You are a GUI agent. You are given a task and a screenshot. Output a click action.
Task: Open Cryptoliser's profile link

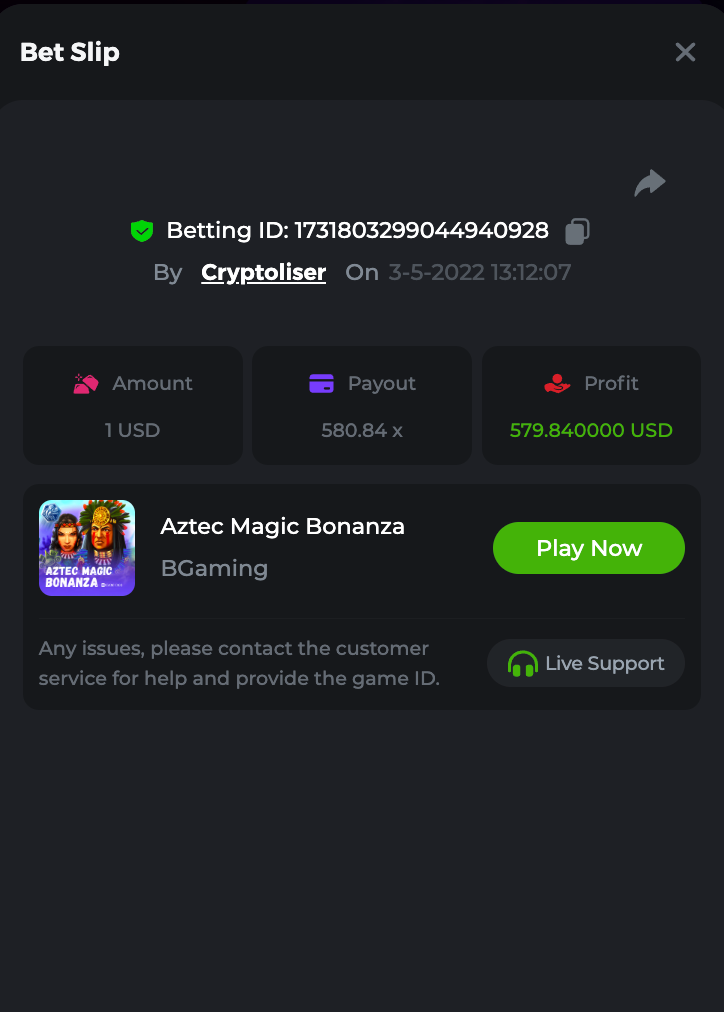point(263,273)
